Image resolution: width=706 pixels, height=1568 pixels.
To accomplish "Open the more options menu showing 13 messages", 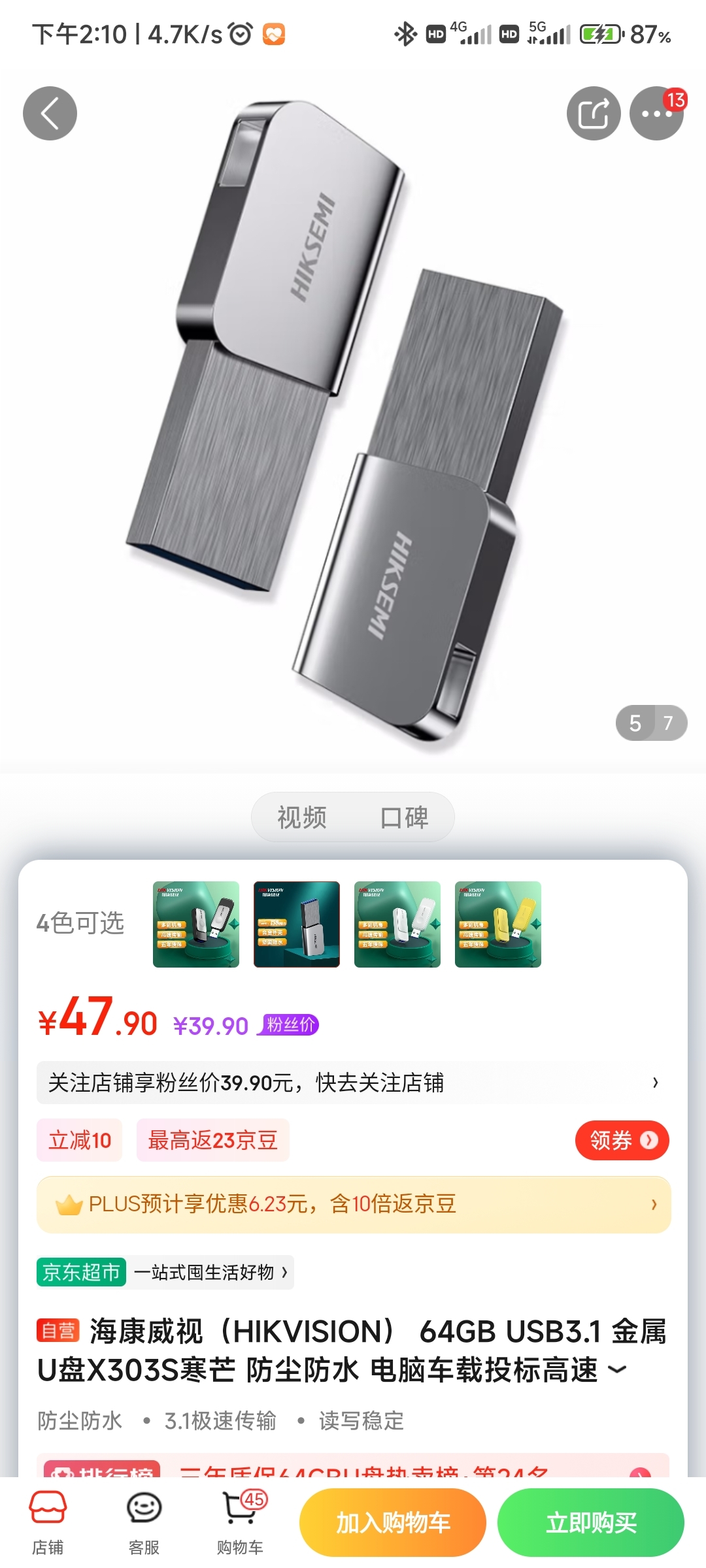I will pos(657,113).
